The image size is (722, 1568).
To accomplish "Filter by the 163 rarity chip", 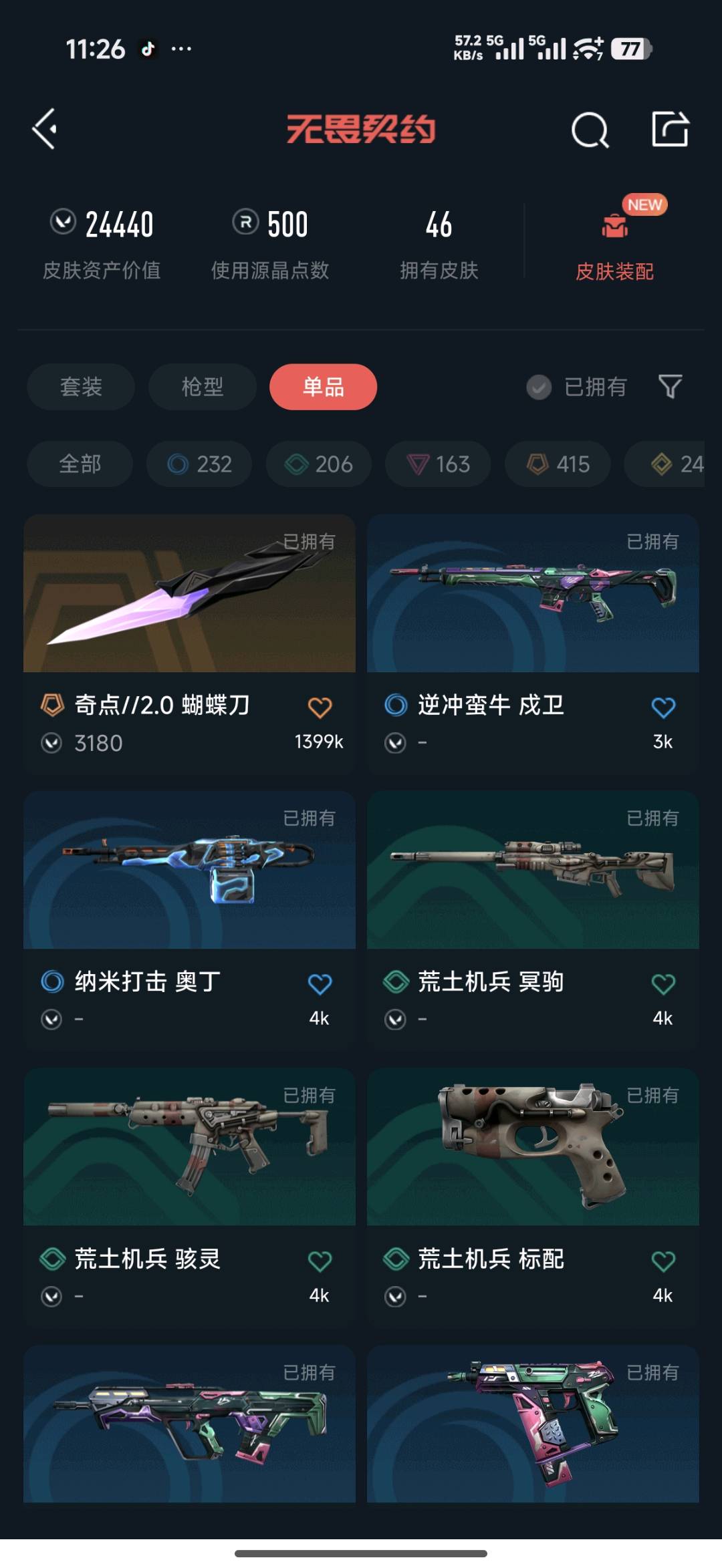I will (x=438, y=464).
